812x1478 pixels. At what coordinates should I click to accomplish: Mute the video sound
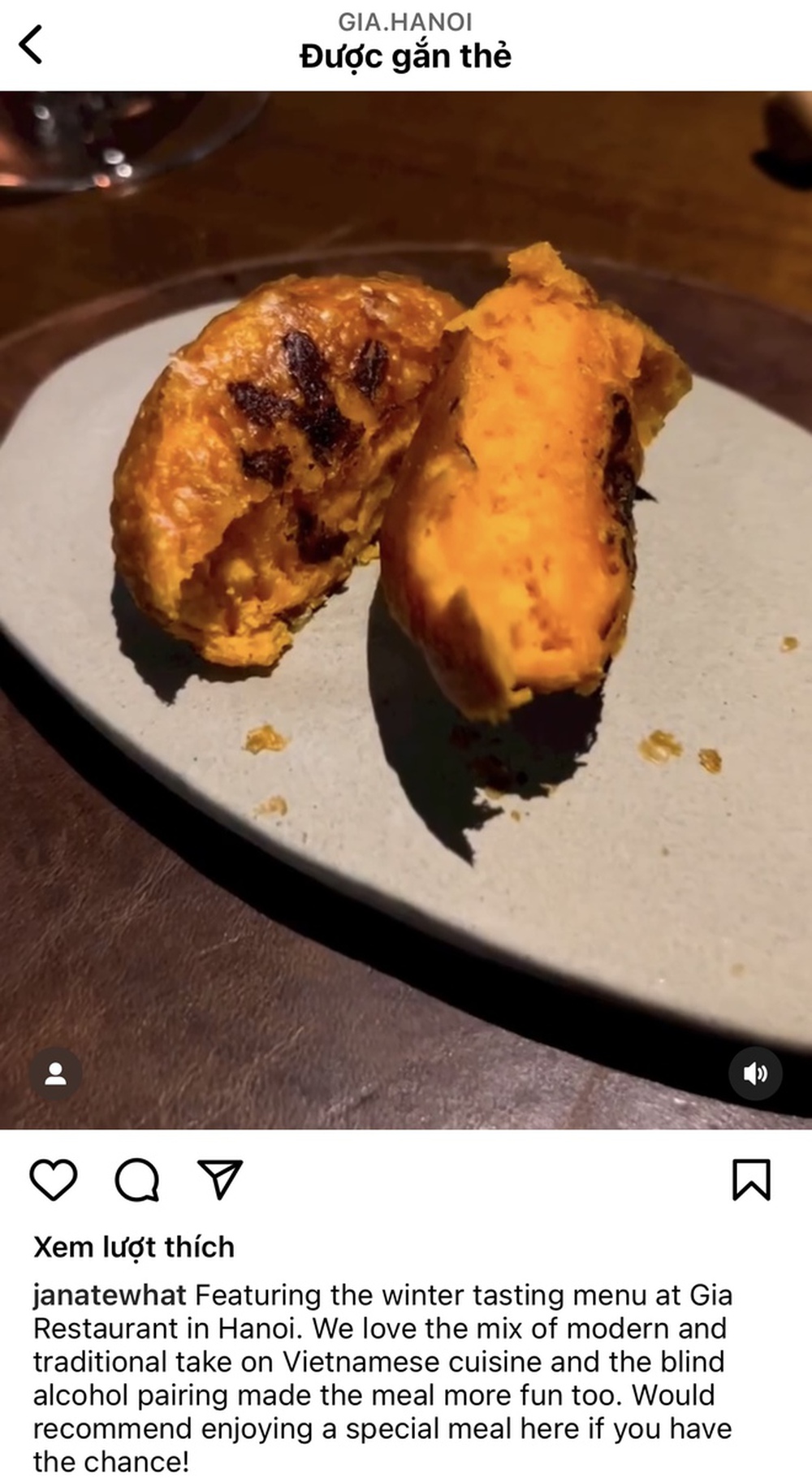[x=755, y=1074]
